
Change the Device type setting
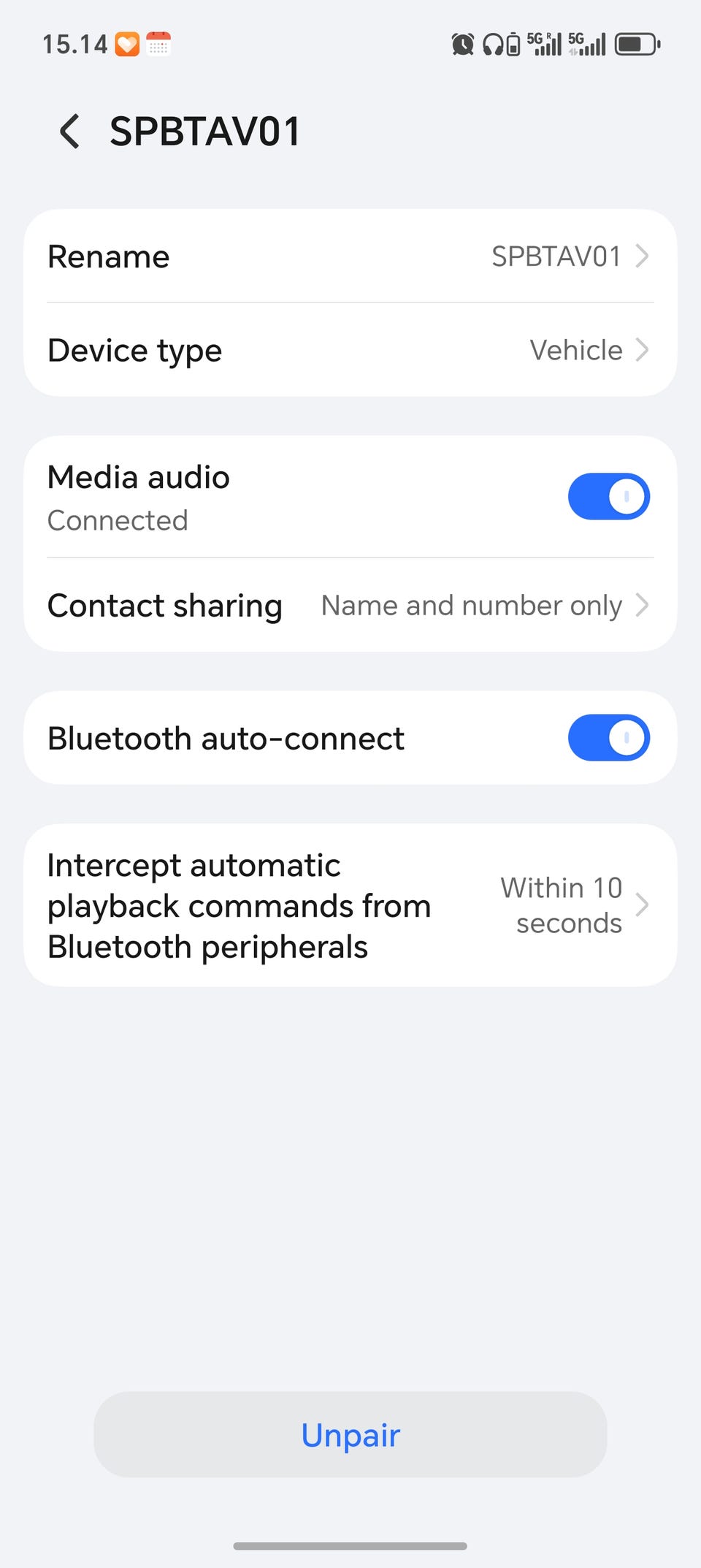click(x=349, y=350)
